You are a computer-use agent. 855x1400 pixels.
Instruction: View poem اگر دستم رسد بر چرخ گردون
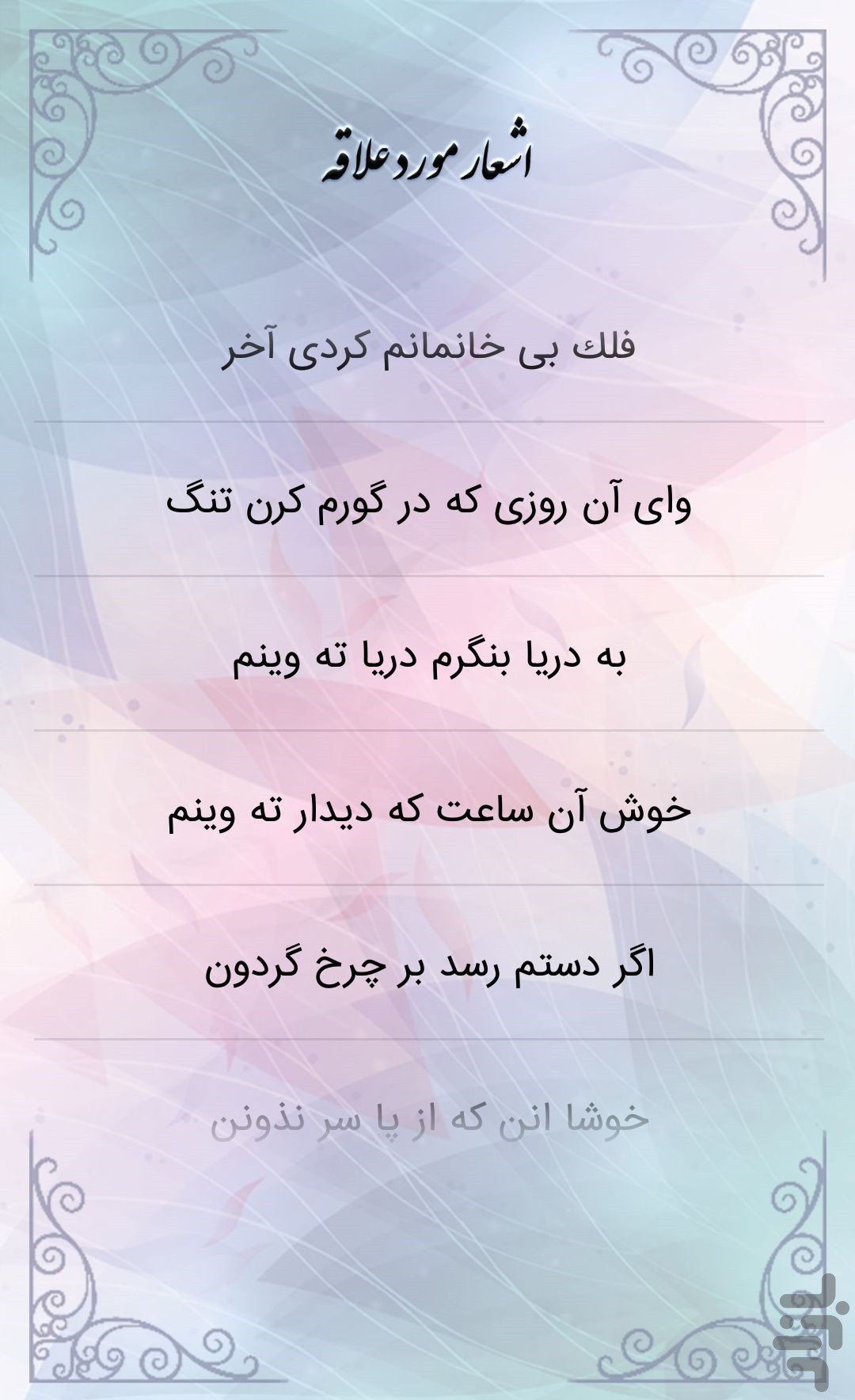[x=427, y=965]
